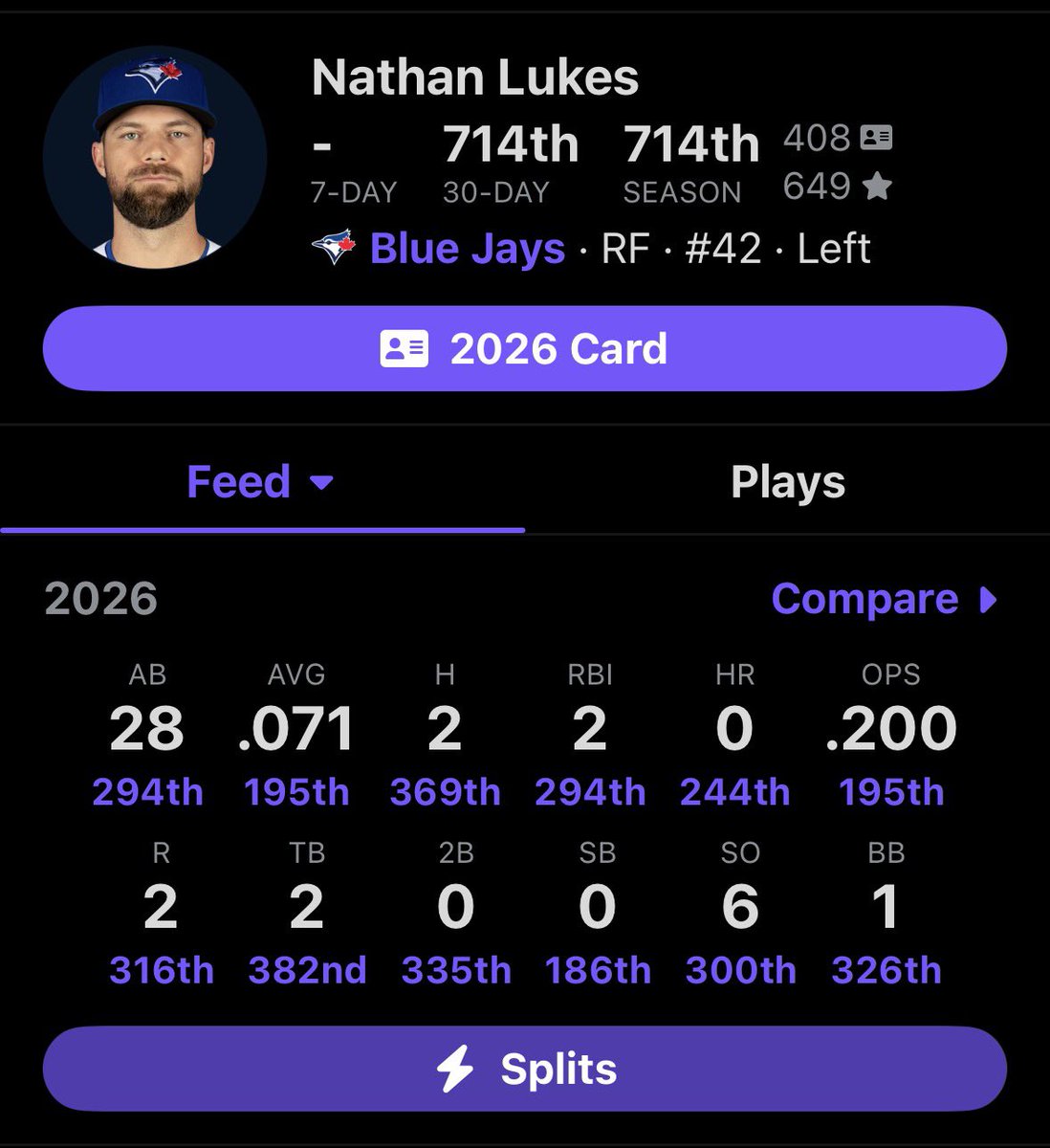Go to the Blue Jays team page
1050x1148 pixels.
tap(467, 249)
